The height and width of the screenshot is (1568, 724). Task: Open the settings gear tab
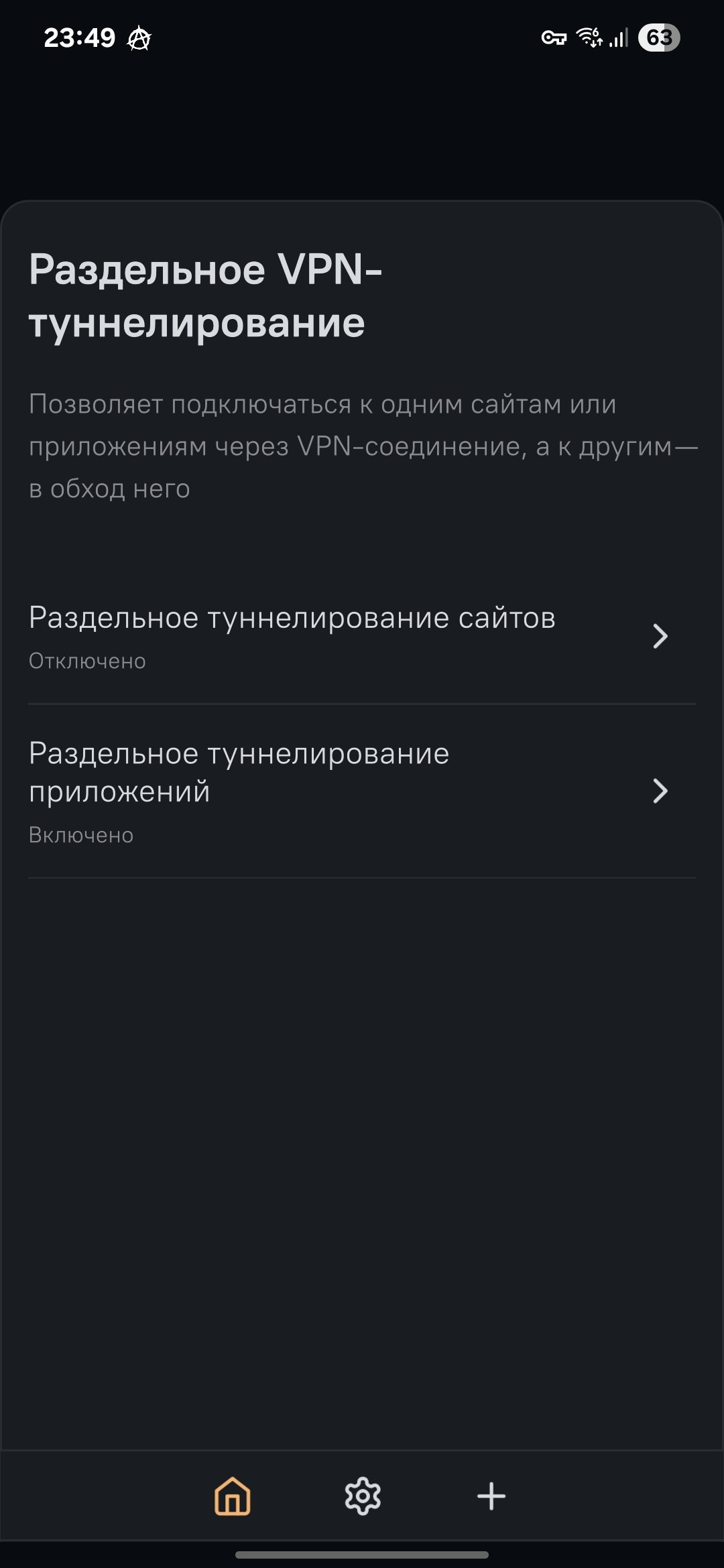click(363, 1496)
